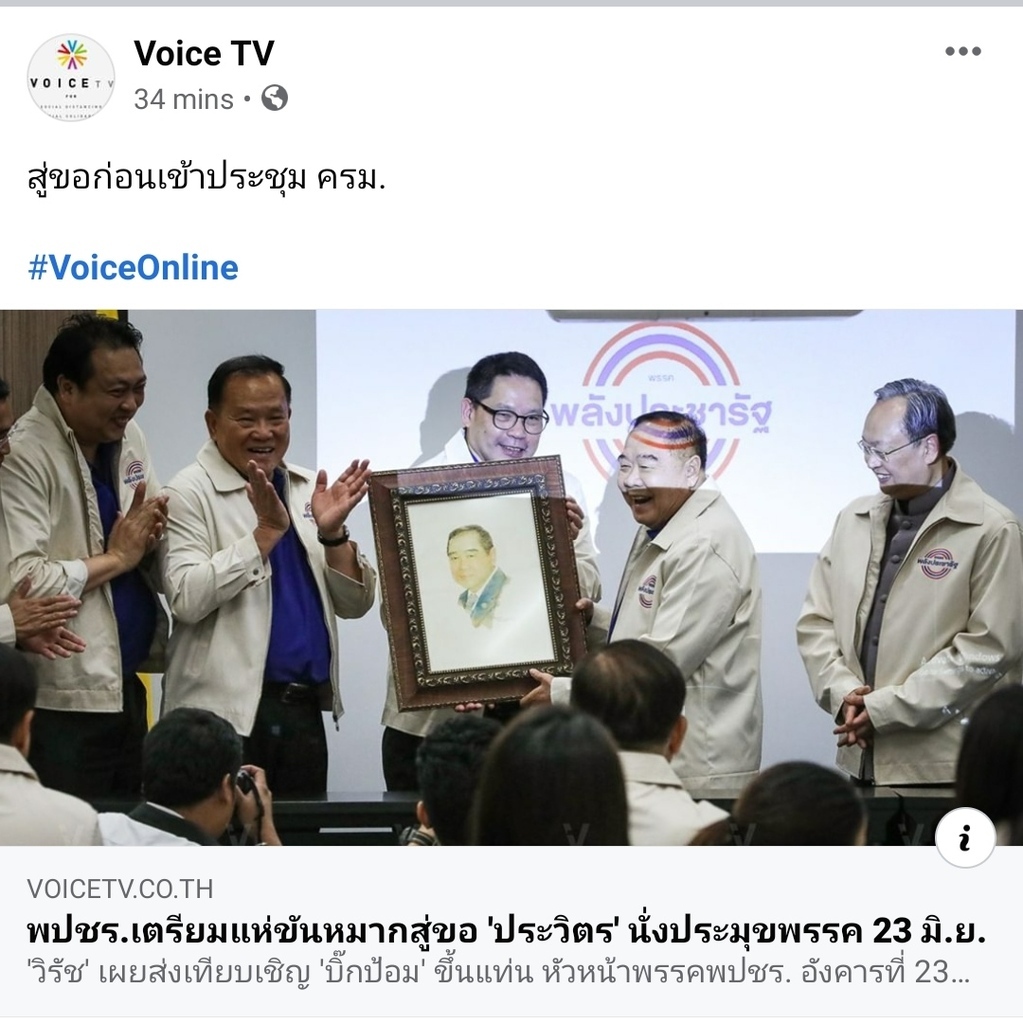Open the #VoiceOnline hashtag

click(x=133, y=268)
